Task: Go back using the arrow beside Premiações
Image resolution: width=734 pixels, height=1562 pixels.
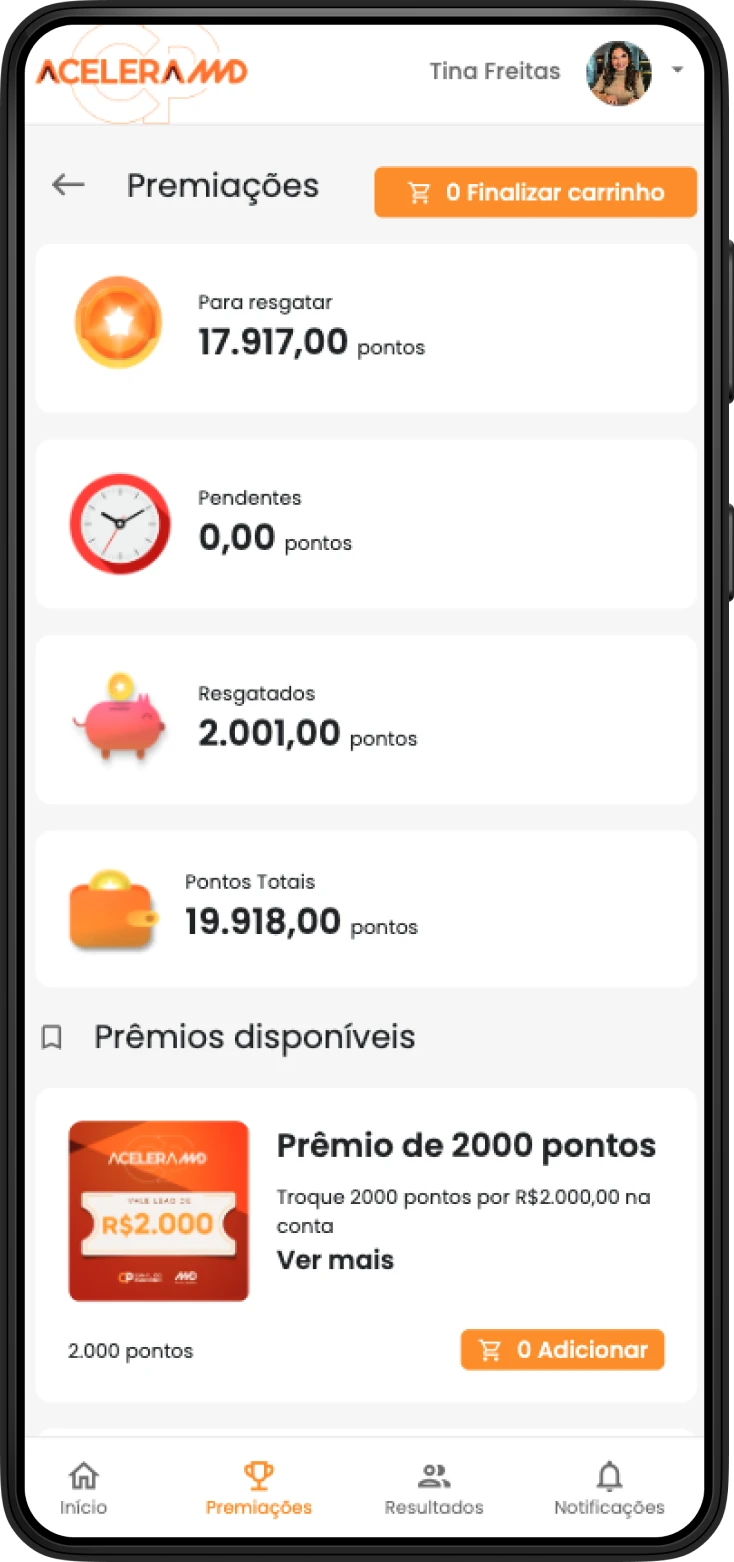Action: [68, 185]
